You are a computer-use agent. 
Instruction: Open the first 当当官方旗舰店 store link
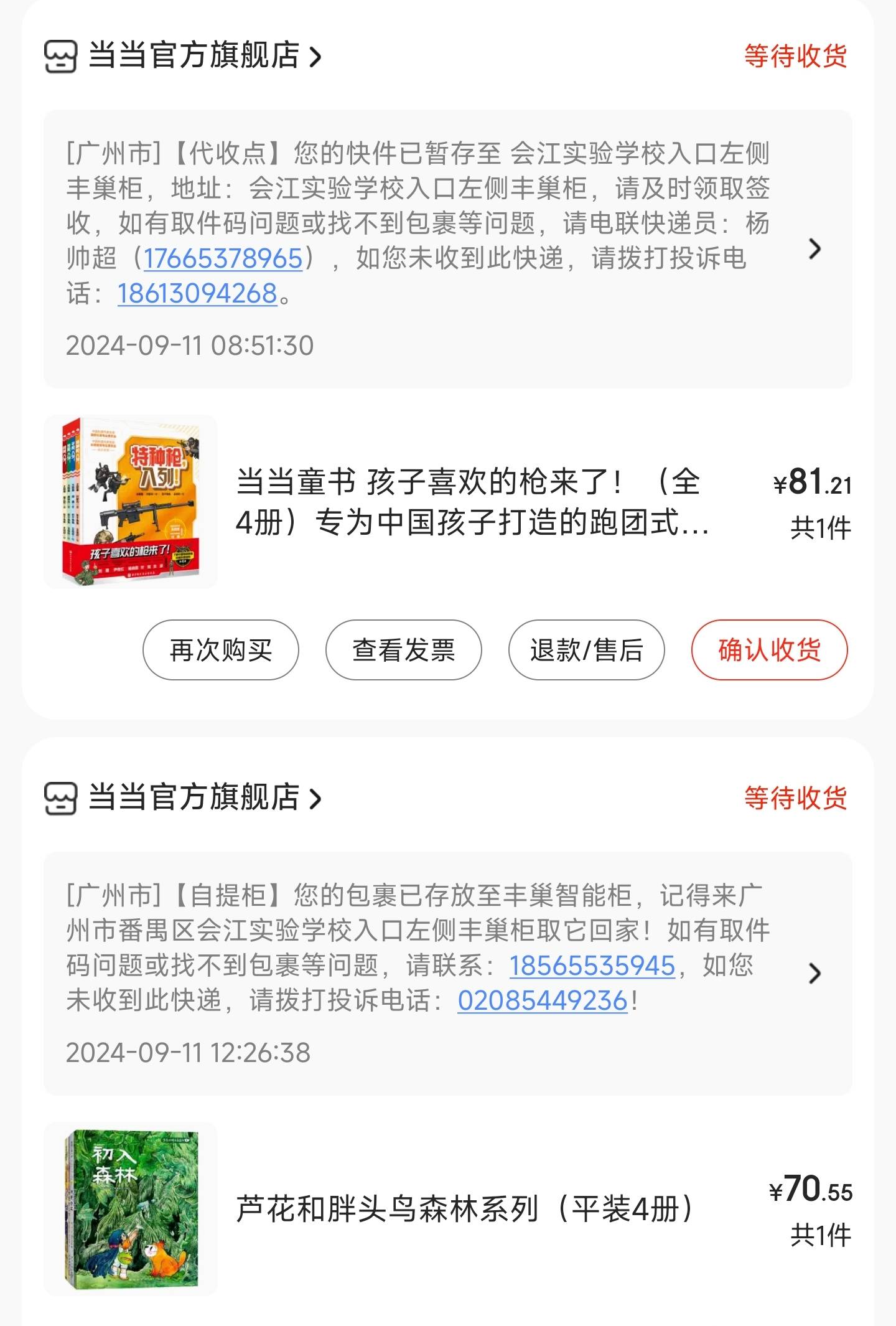point(194,56)
